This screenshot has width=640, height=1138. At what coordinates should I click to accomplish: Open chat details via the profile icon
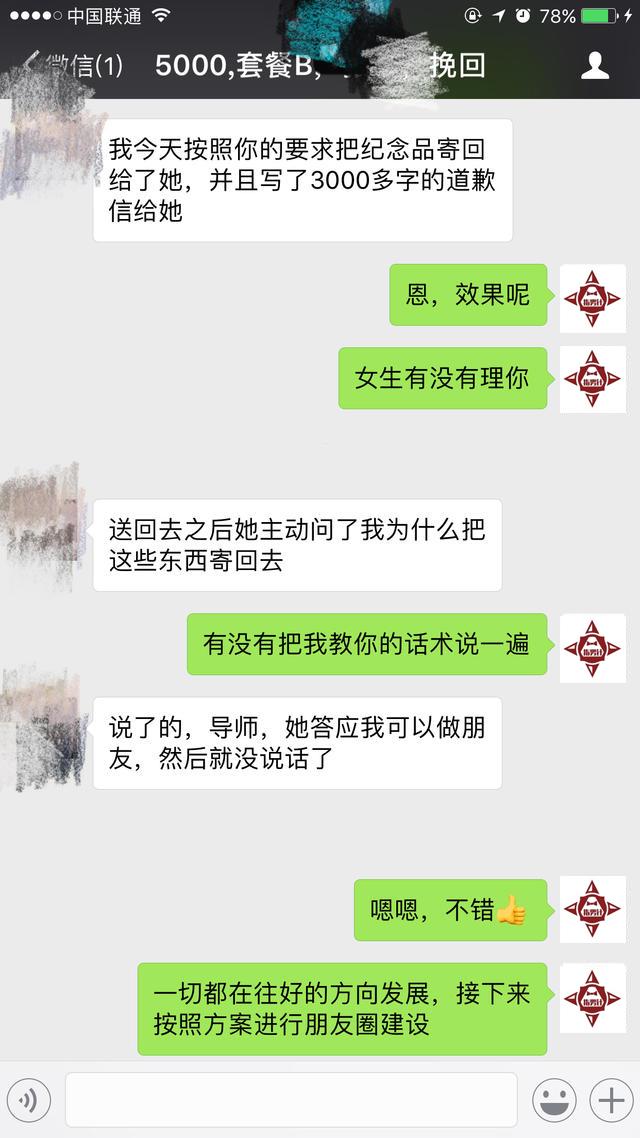pyautogui.click(x=595, y=66)
